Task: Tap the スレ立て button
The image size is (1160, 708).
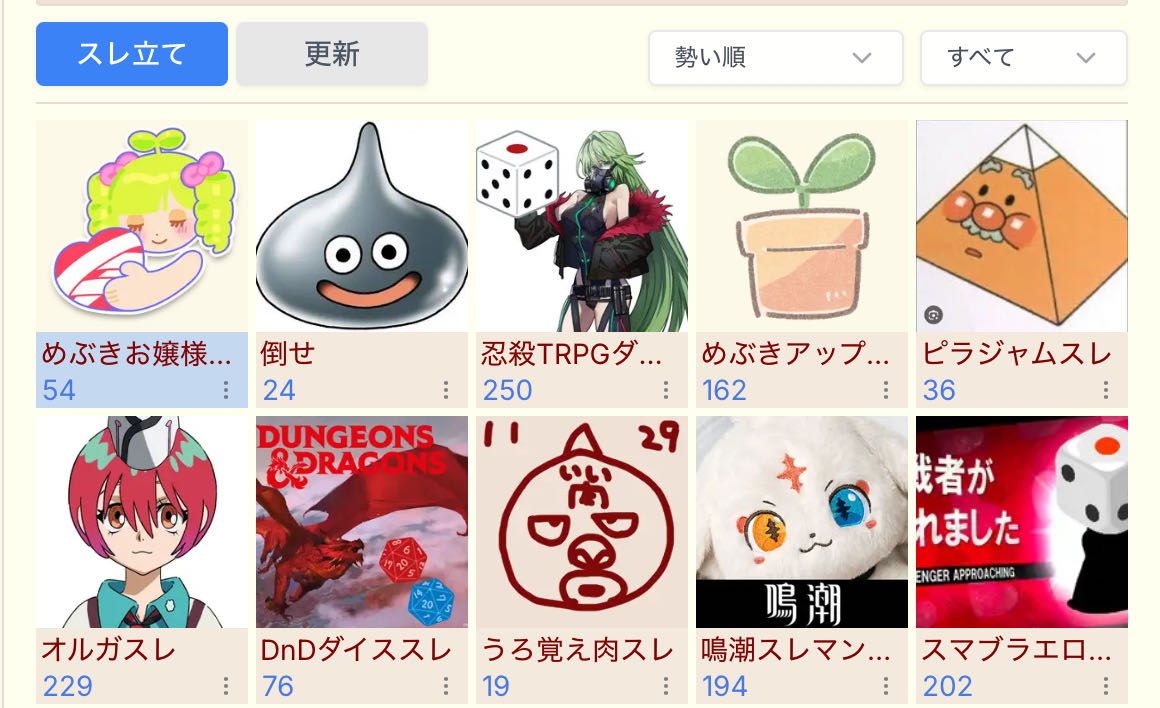Action: [132, 54]
